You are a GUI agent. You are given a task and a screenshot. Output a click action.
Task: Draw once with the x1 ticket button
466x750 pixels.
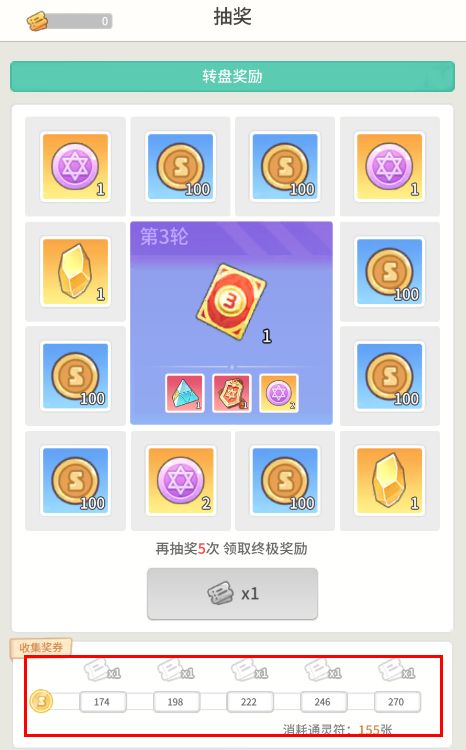point(233,594)
